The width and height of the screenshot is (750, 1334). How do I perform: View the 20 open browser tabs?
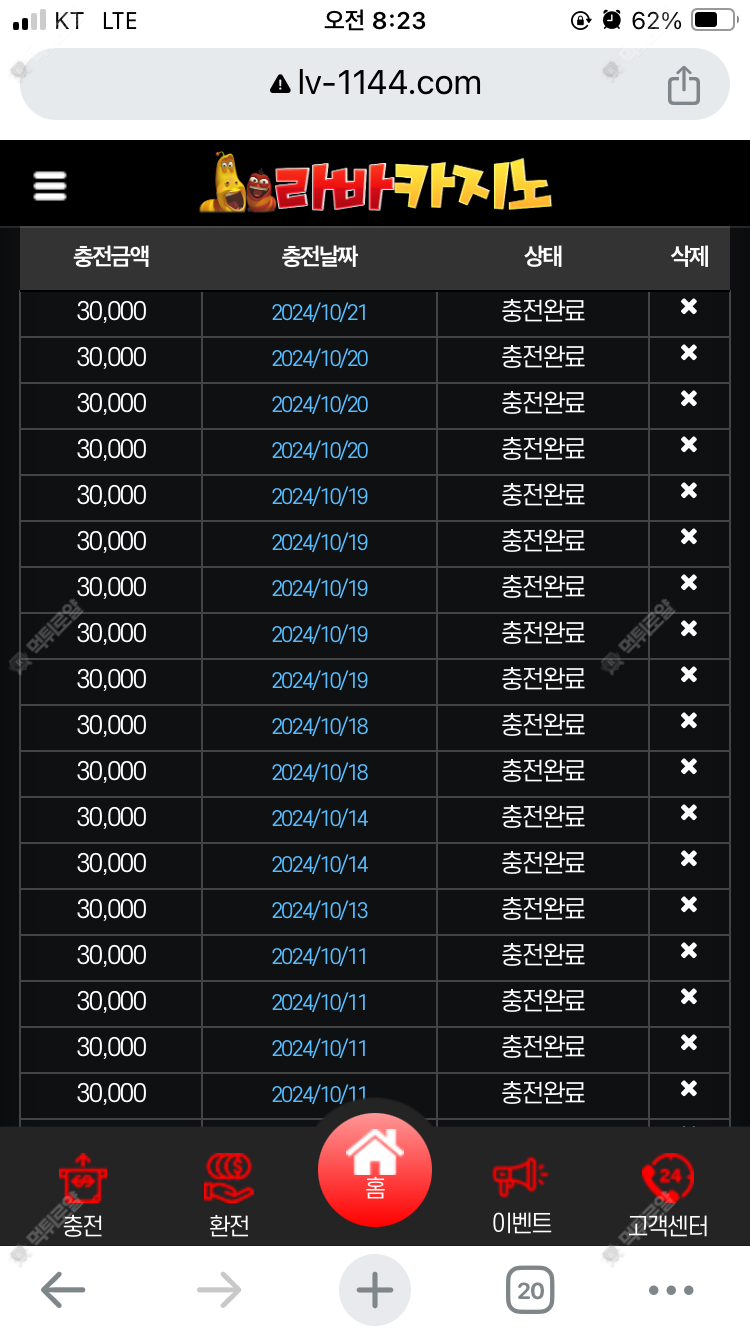[530, 1290]
